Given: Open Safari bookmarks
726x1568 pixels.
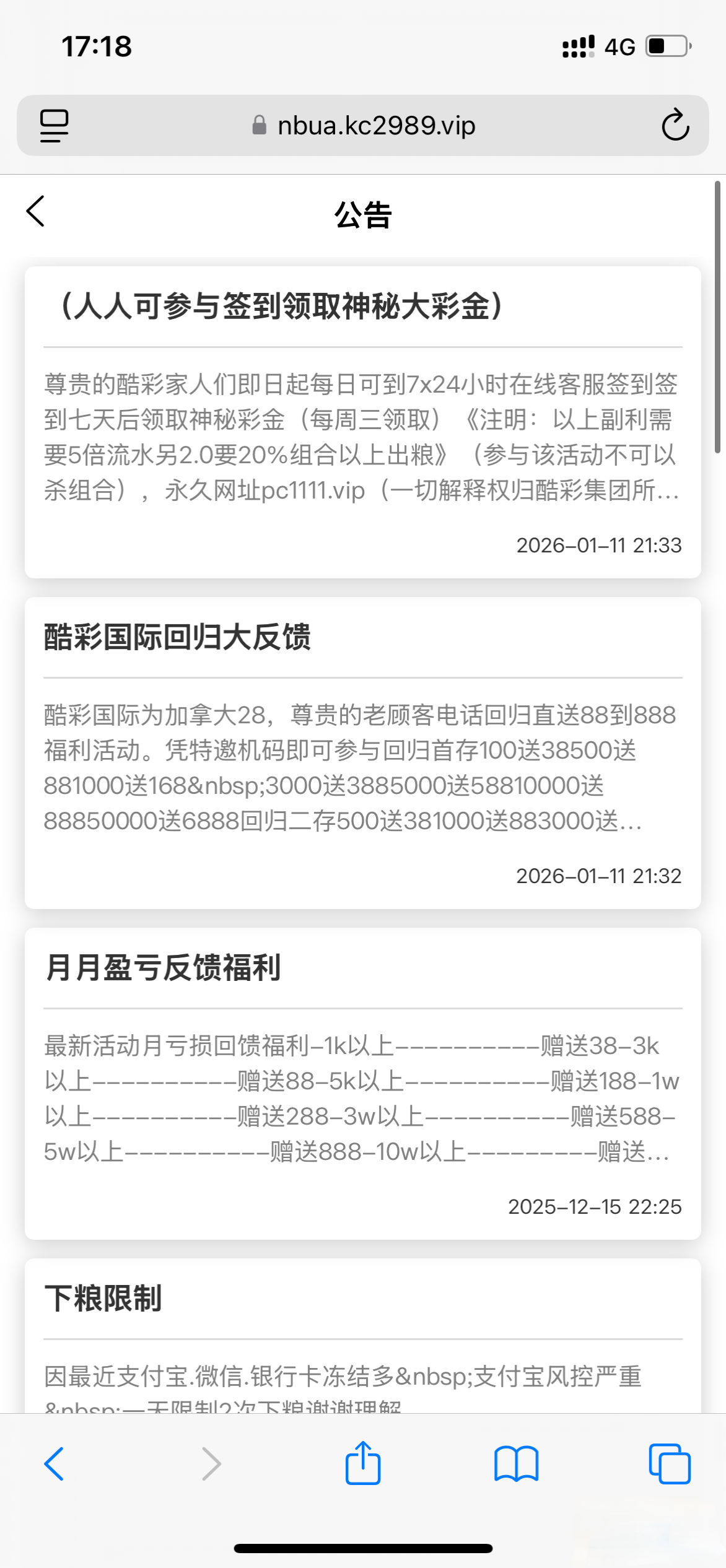Looking at the screenshot, I should tap(516, 1464).
